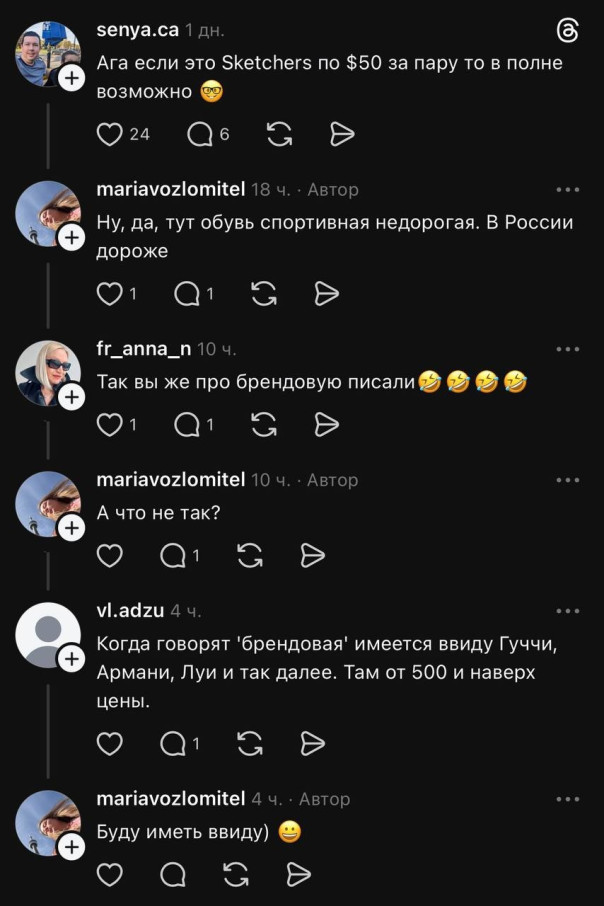
Task: Repost vl.adzu's comment
Action: (249, 744)
